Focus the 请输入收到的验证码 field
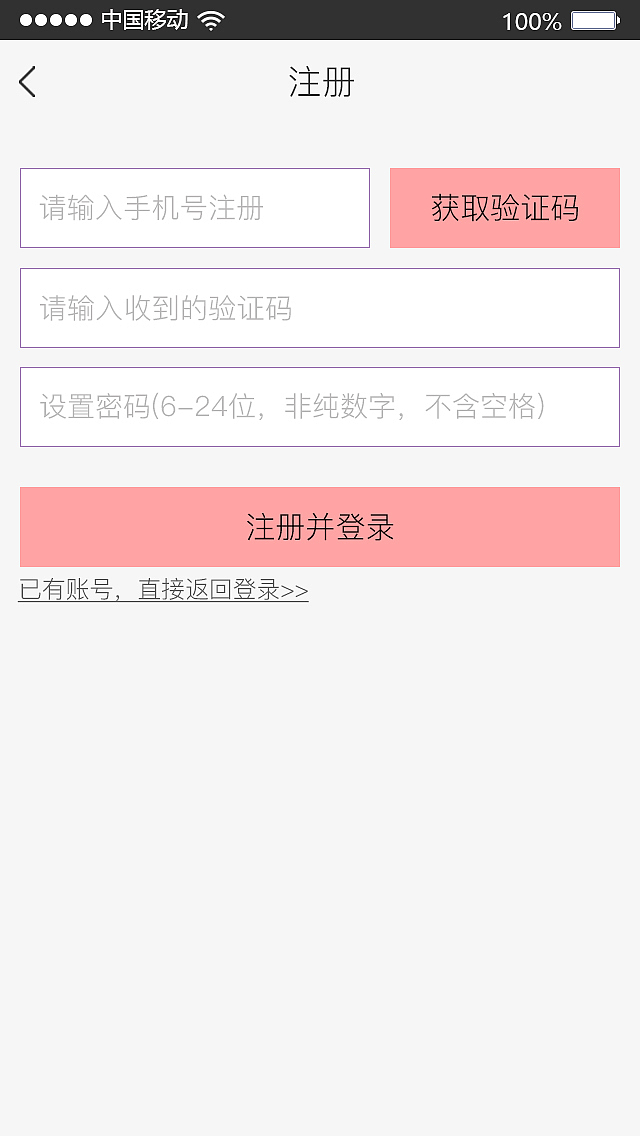Viewport: 640px width, 1136px height. 320,308
